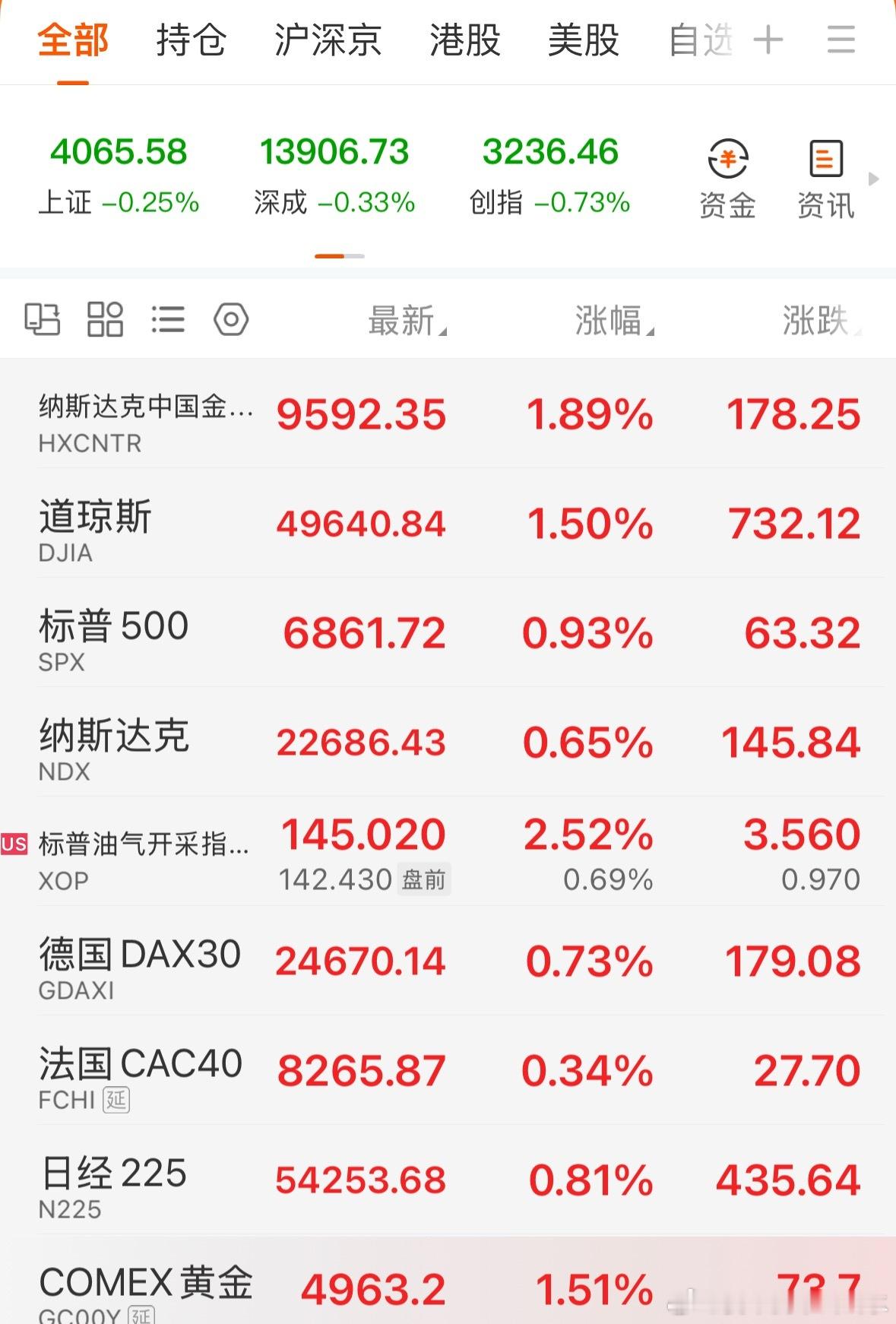
Task: Click the right arrow next to 资讯
Action: pyautogui.click(x=874, y=176)
